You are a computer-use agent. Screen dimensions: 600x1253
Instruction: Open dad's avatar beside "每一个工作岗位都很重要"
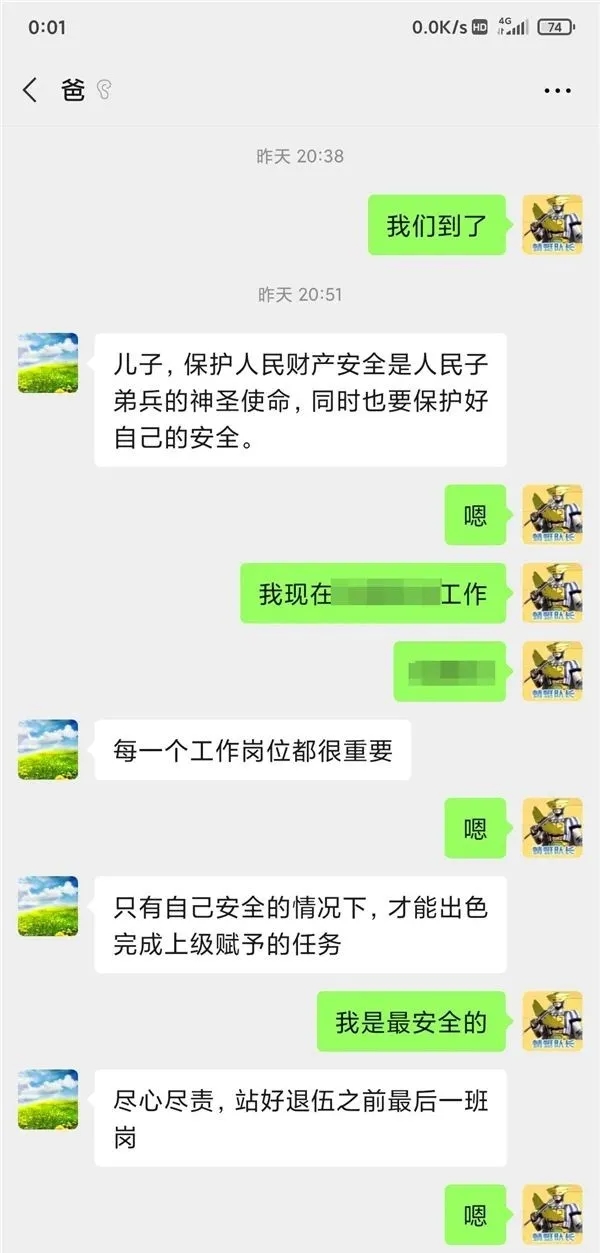48,749
